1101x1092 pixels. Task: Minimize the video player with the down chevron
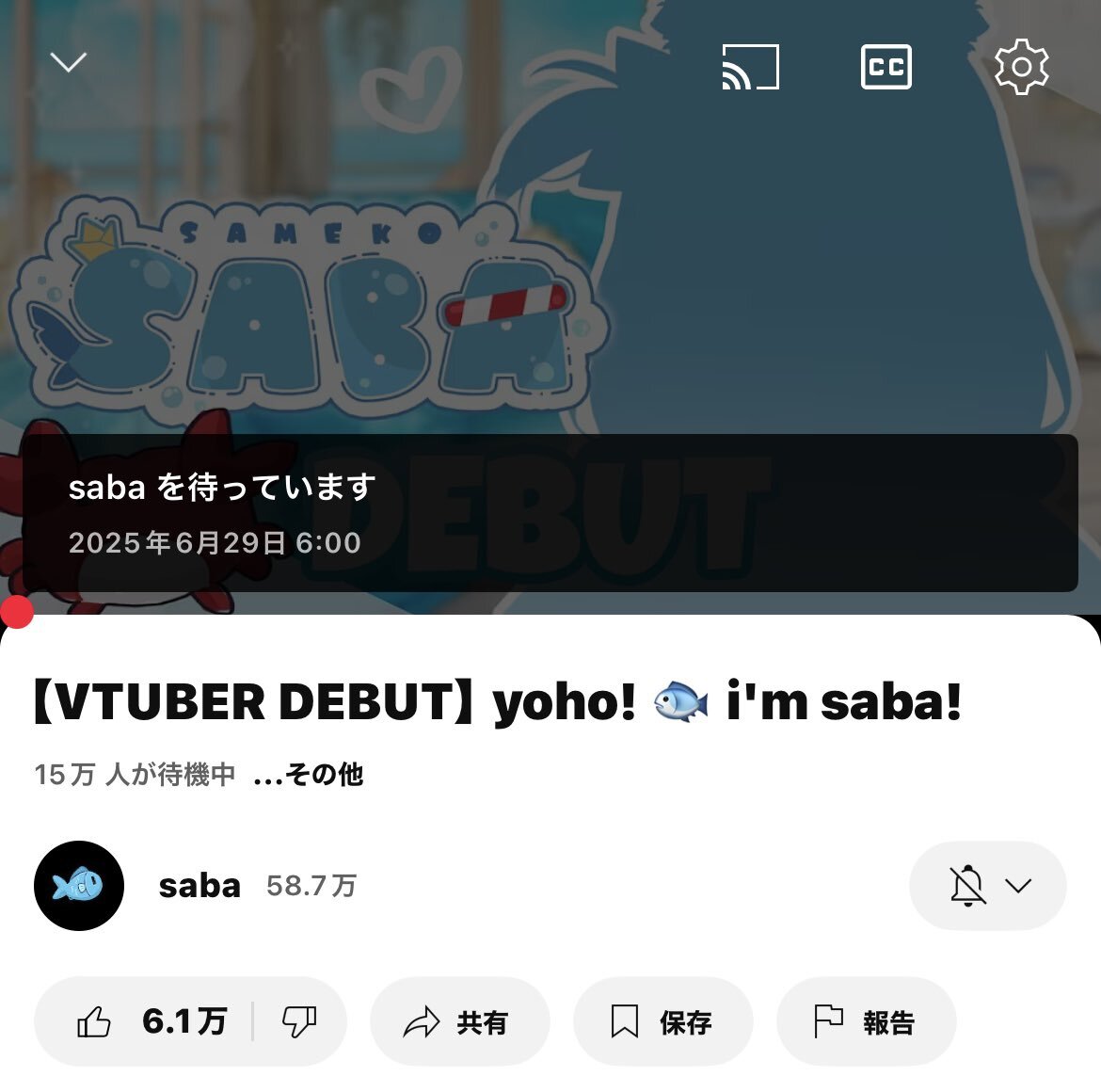pos(69,63)
